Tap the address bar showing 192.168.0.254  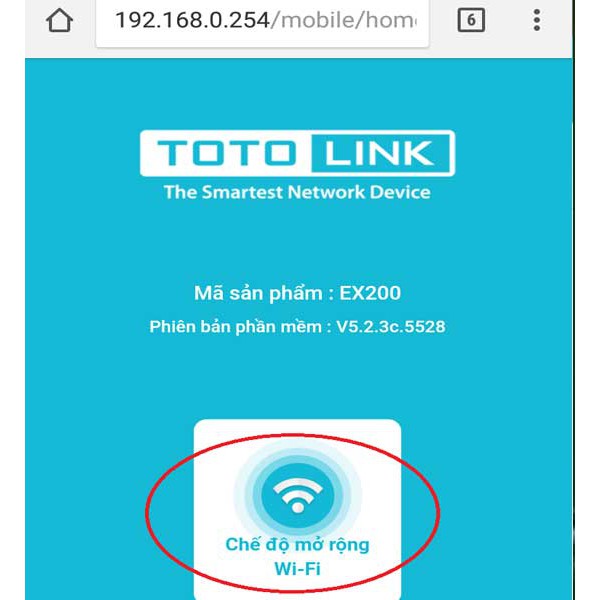pyautogui.click(x=263, y=21)
